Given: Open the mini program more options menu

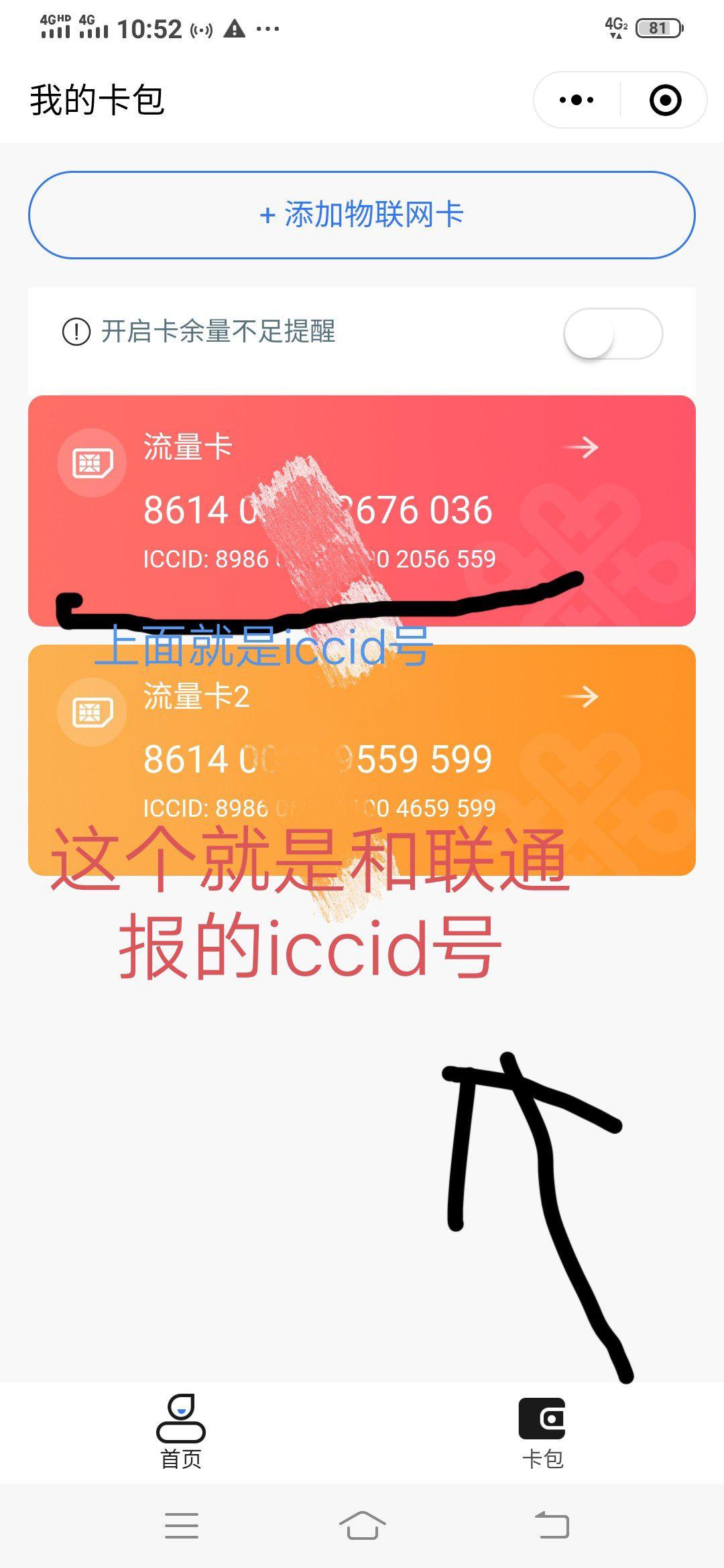Looking at the screenshot, I should coord(577,101).
